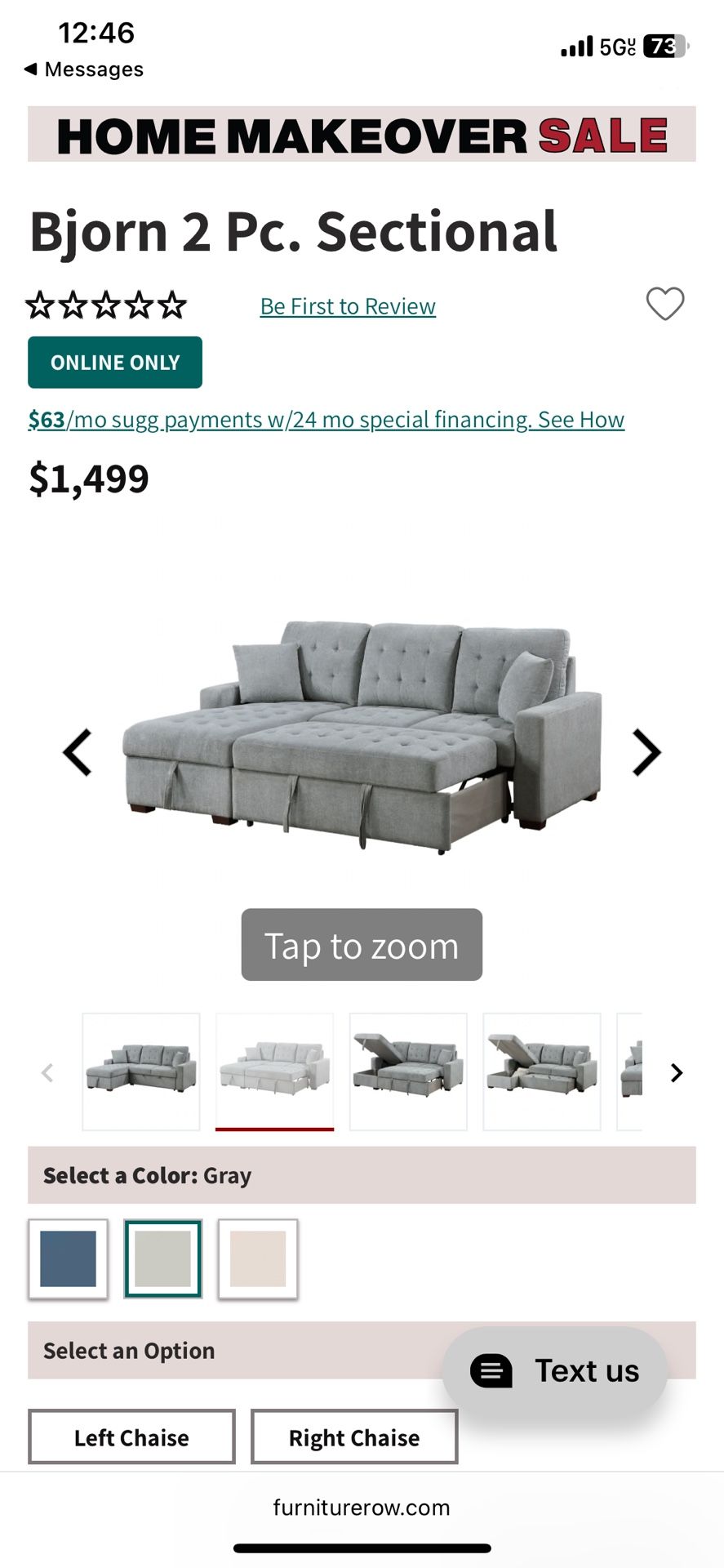This screenshot has height=1568, width=724.
Task: Select the thumbnail with the pulled-out bed
Action: coord(275,1071)
